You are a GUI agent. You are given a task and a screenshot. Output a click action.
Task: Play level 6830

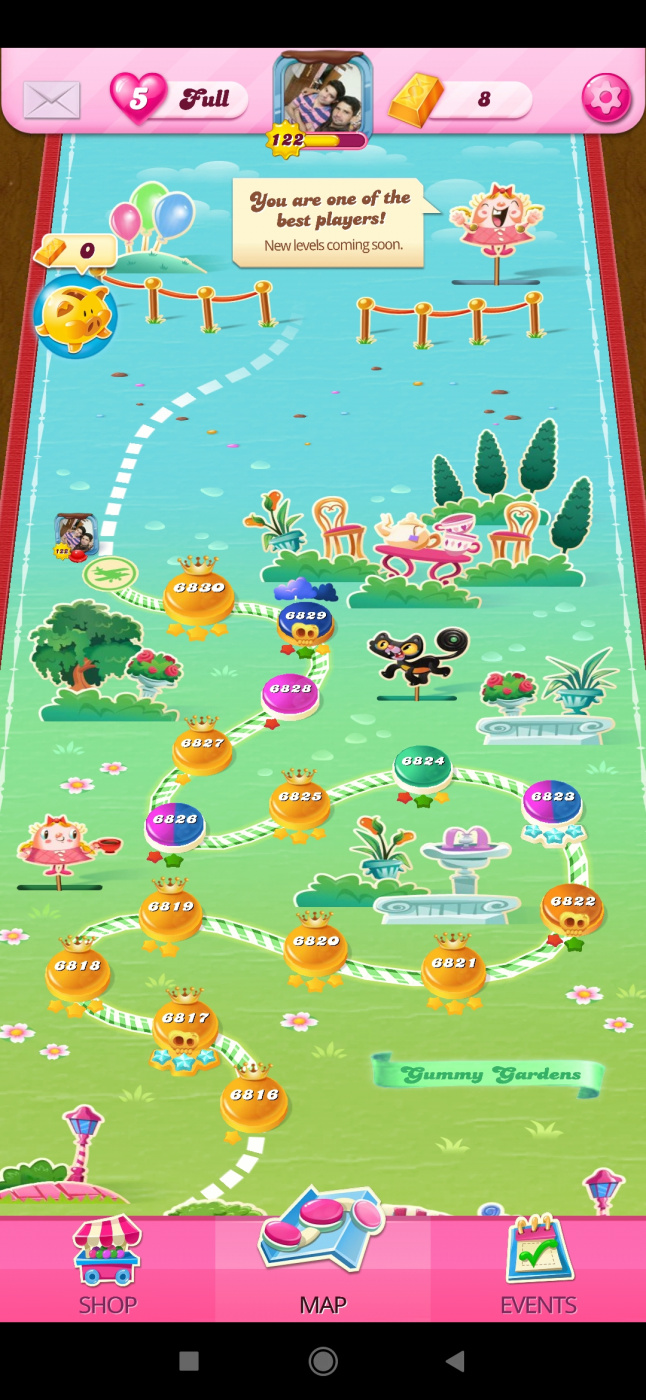199,595
